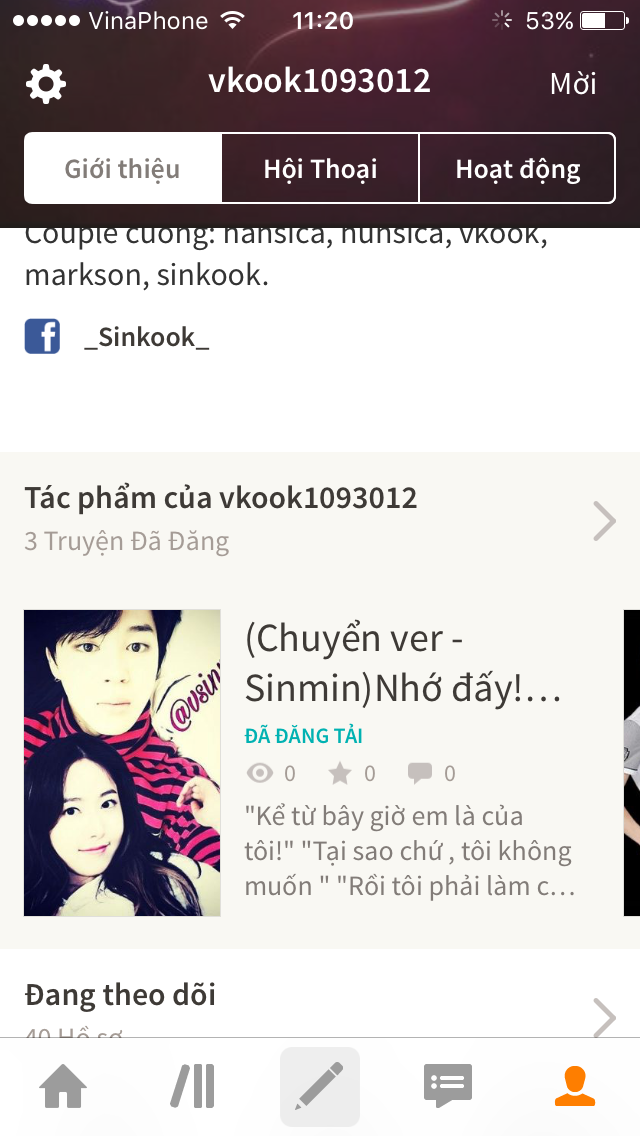Open the Đang theo dõi list

click(x=604, y=1016)
